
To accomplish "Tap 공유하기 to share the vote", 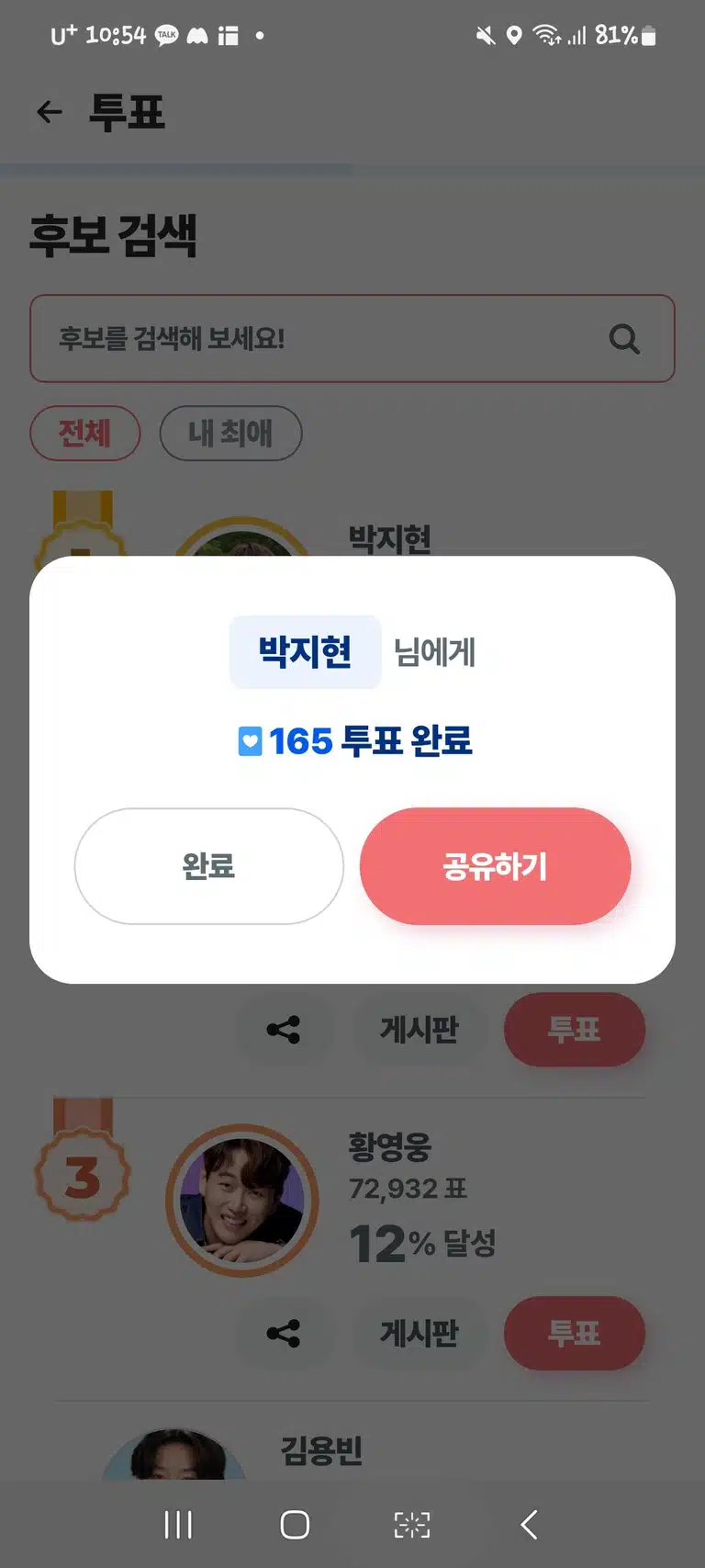I will click(495, 865).
